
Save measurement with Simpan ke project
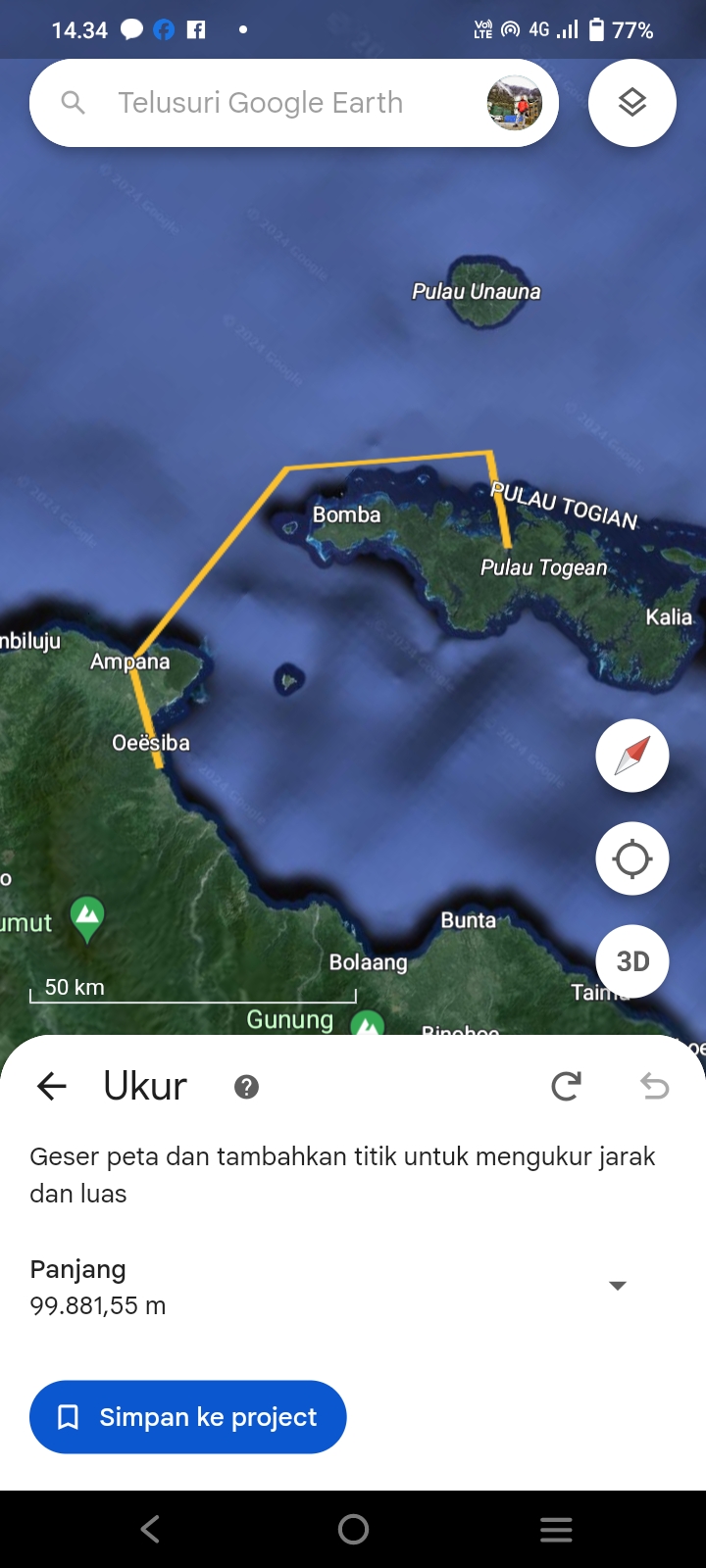(188, 1417)
